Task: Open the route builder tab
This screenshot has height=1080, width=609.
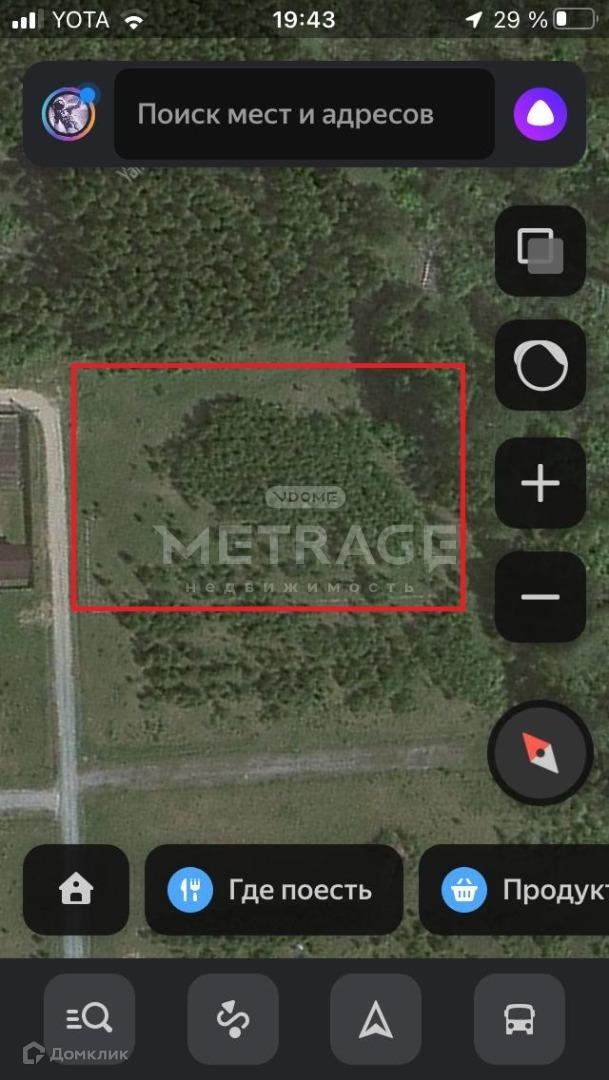Action: tap(233, 1019)
